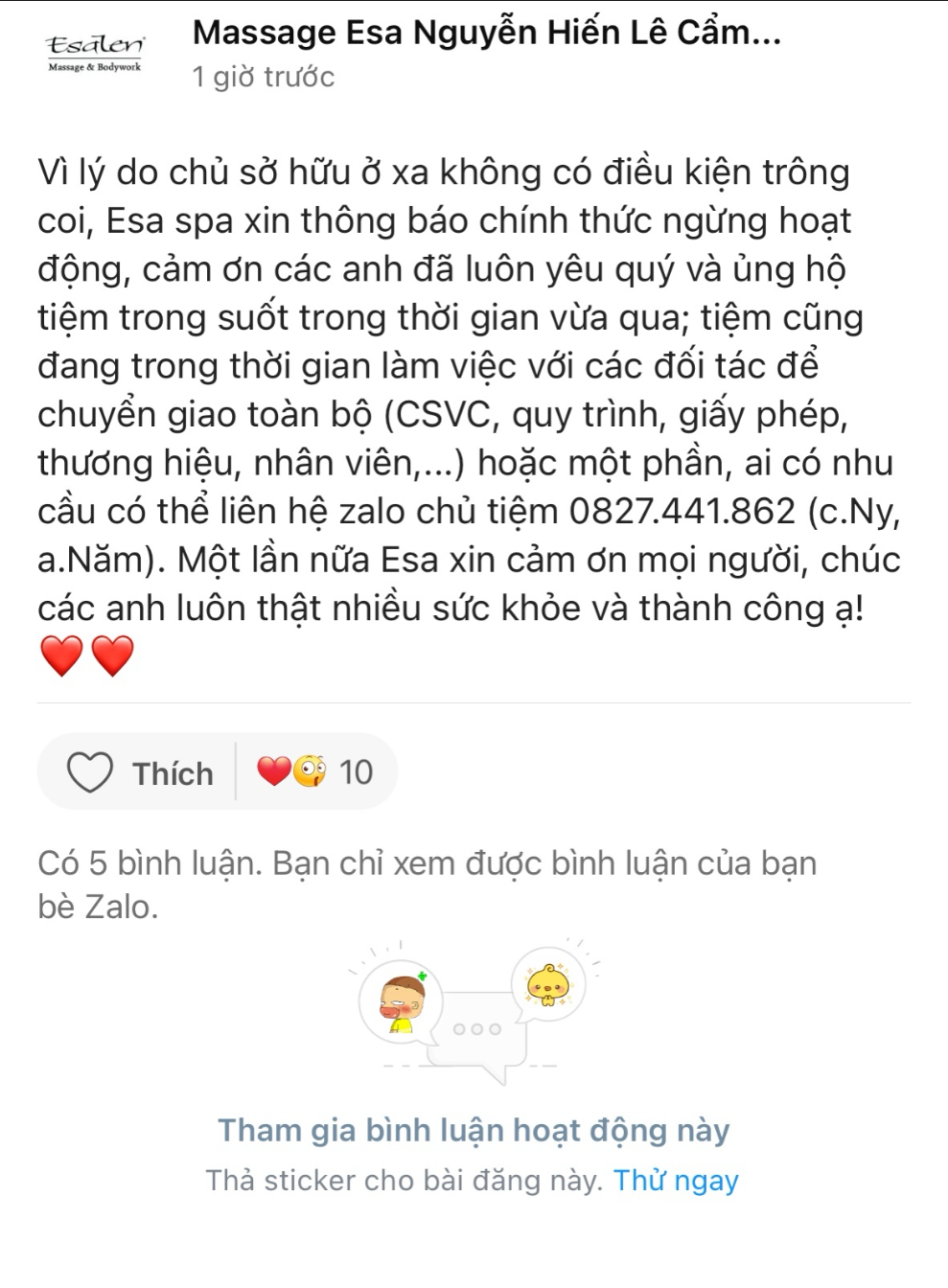Tap the Thử ngay sticker link

[x=676, y=1181]
